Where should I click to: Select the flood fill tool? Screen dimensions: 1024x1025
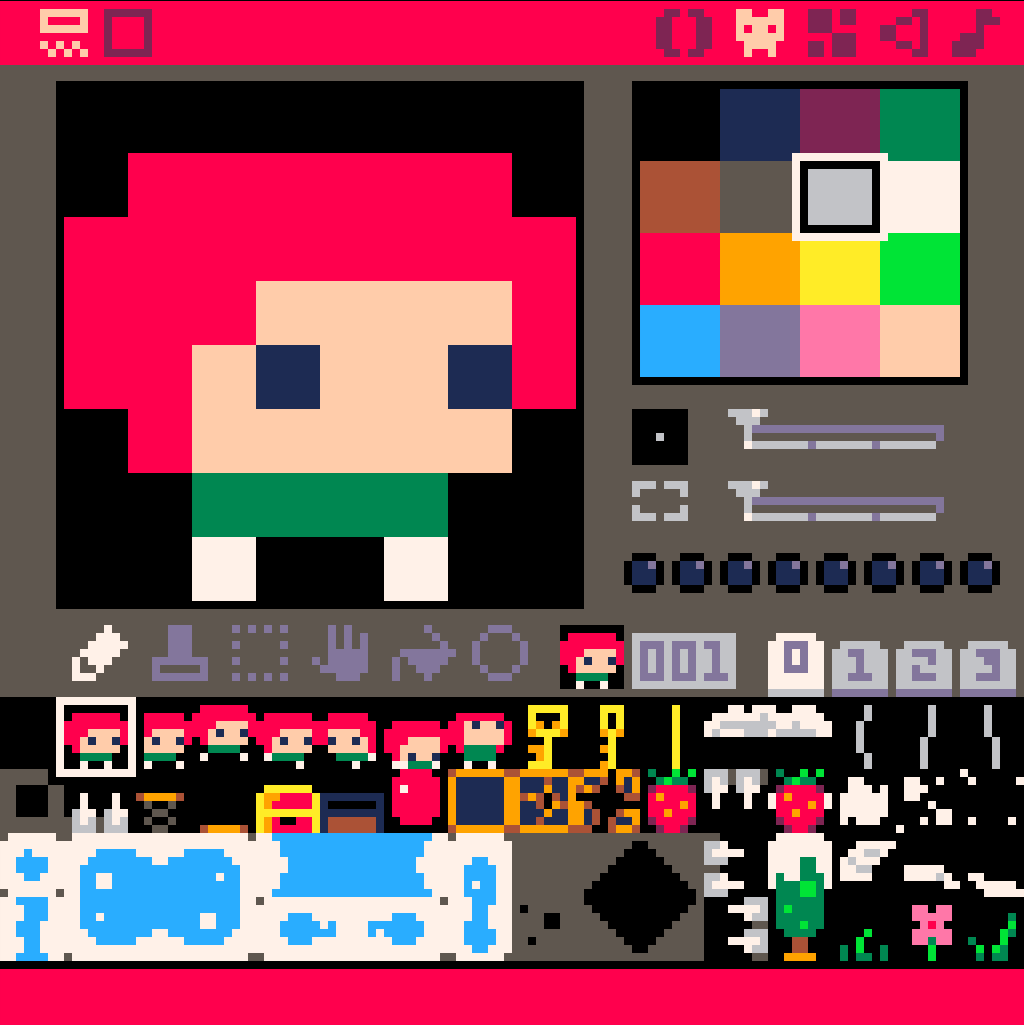click(x=422, y=655)
